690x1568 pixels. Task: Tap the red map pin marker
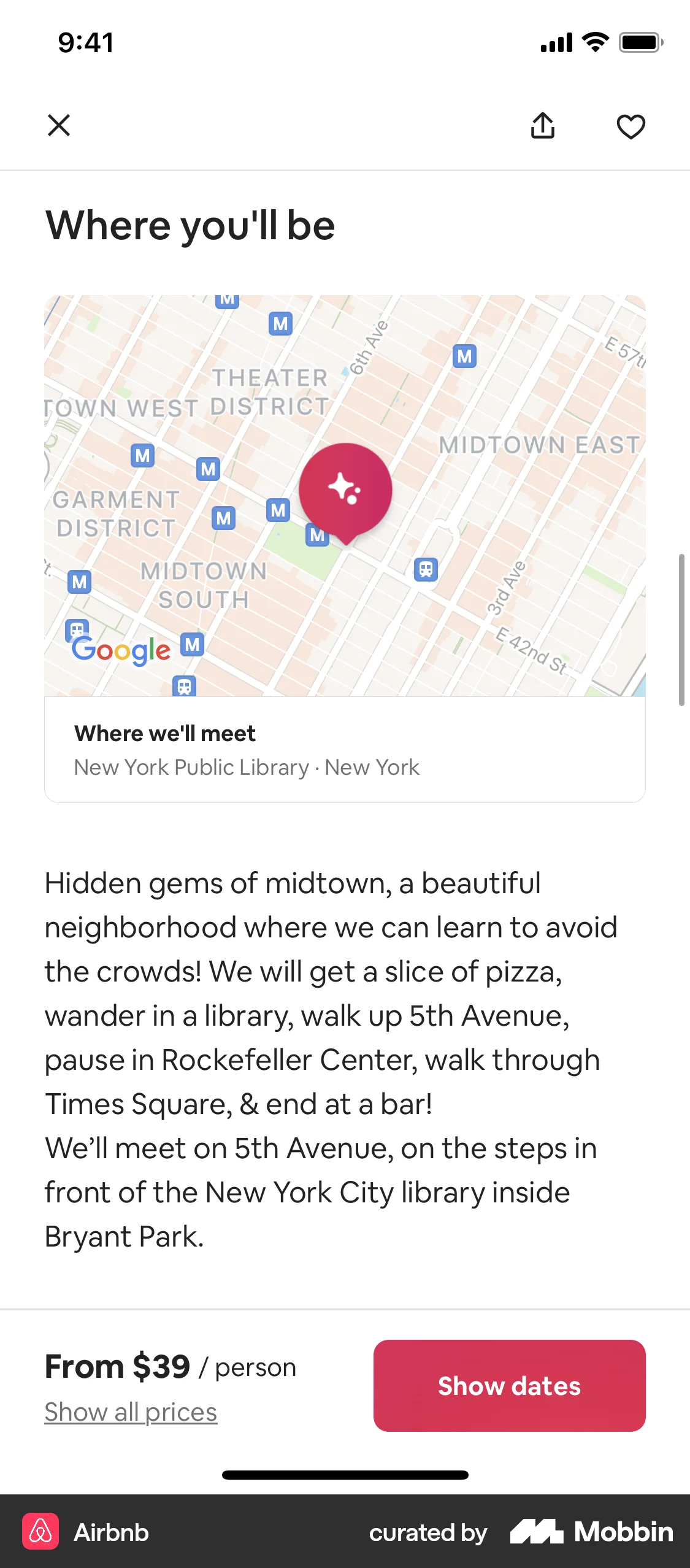point(345,488)
